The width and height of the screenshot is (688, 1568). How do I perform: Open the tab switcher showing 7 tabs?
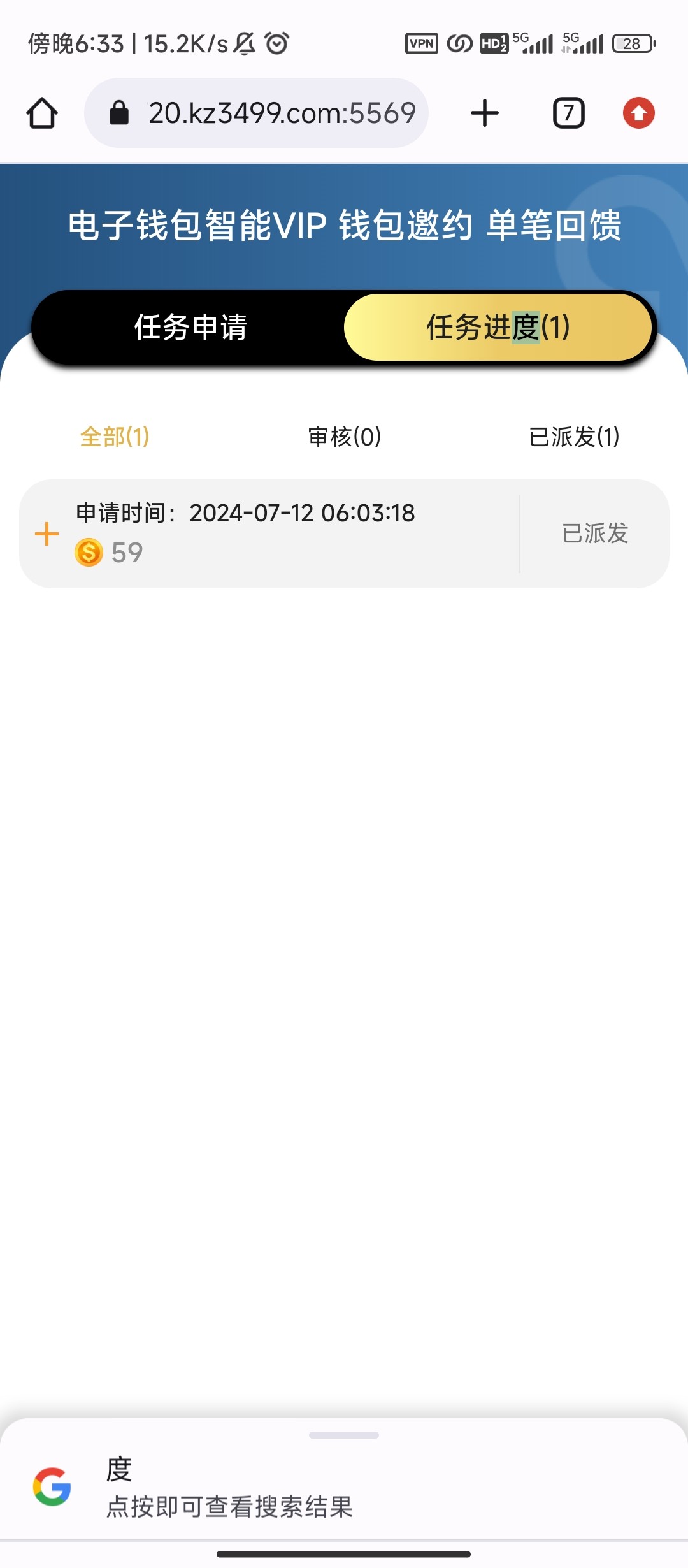tap(568, 113)
